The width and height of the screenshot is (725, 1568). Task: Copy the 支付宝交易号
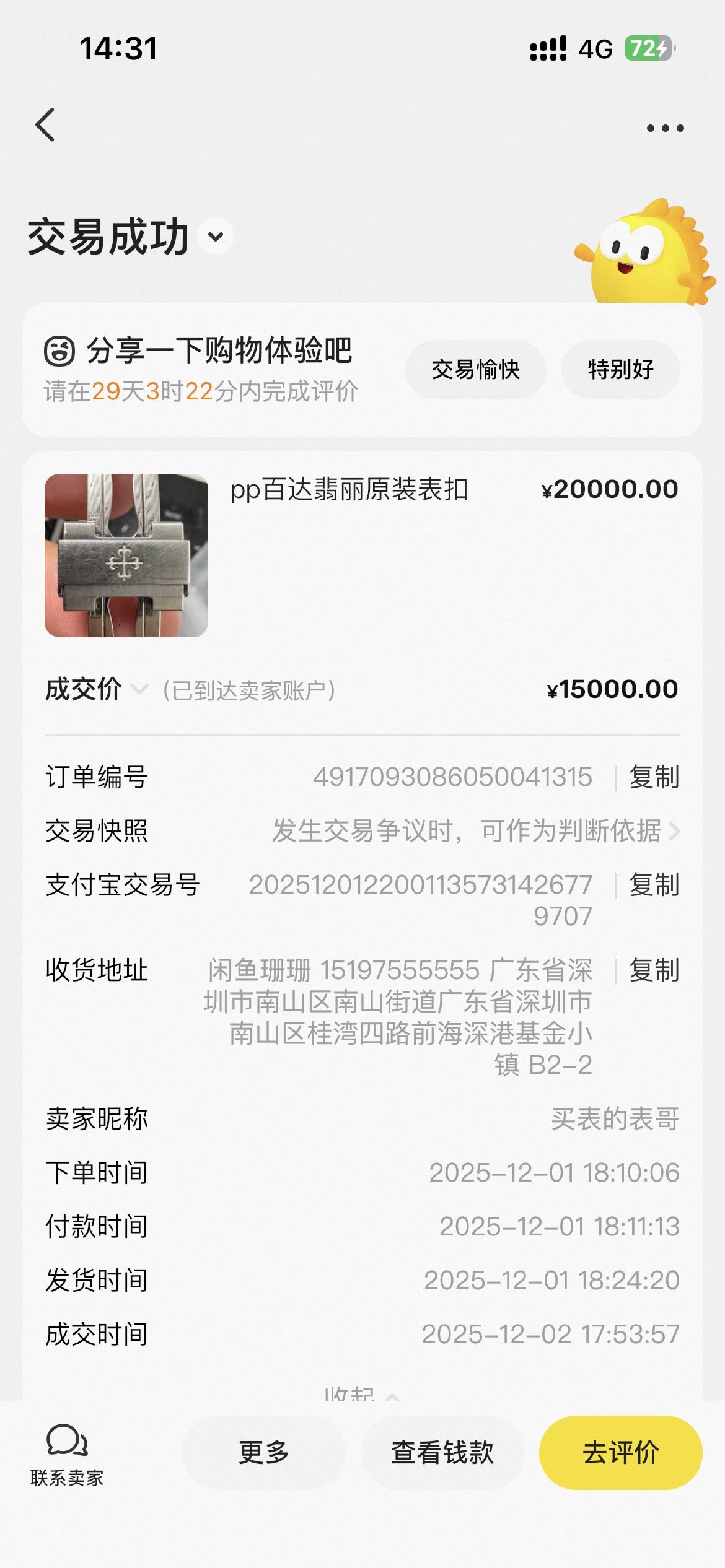click(654, 885)
